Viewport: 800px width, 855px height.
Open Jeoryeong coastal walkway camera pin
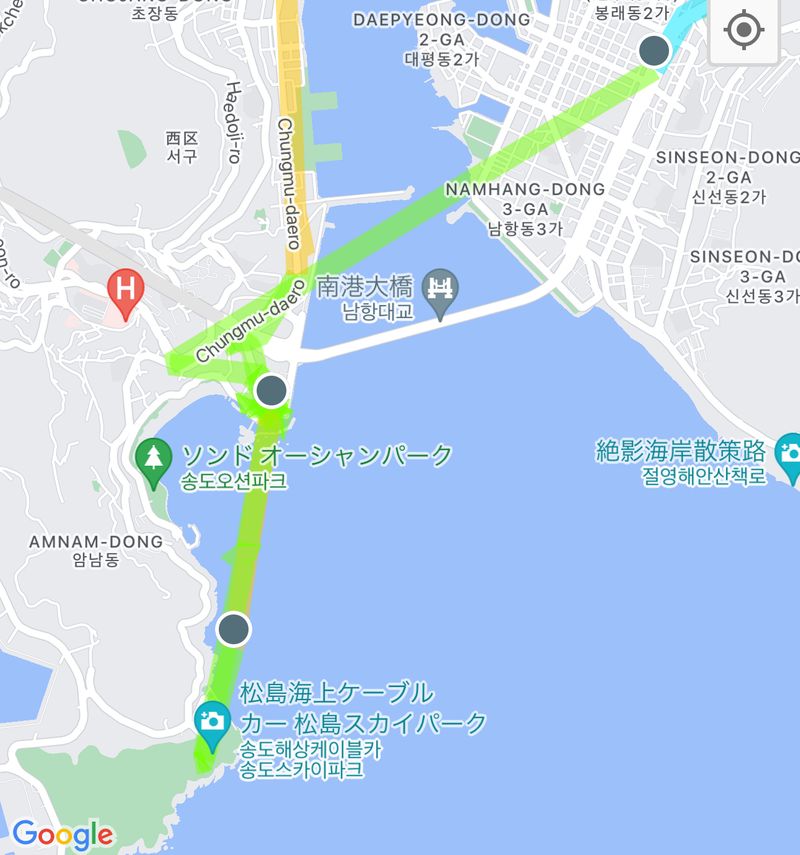pyautogui.click(x=788, y=452)
